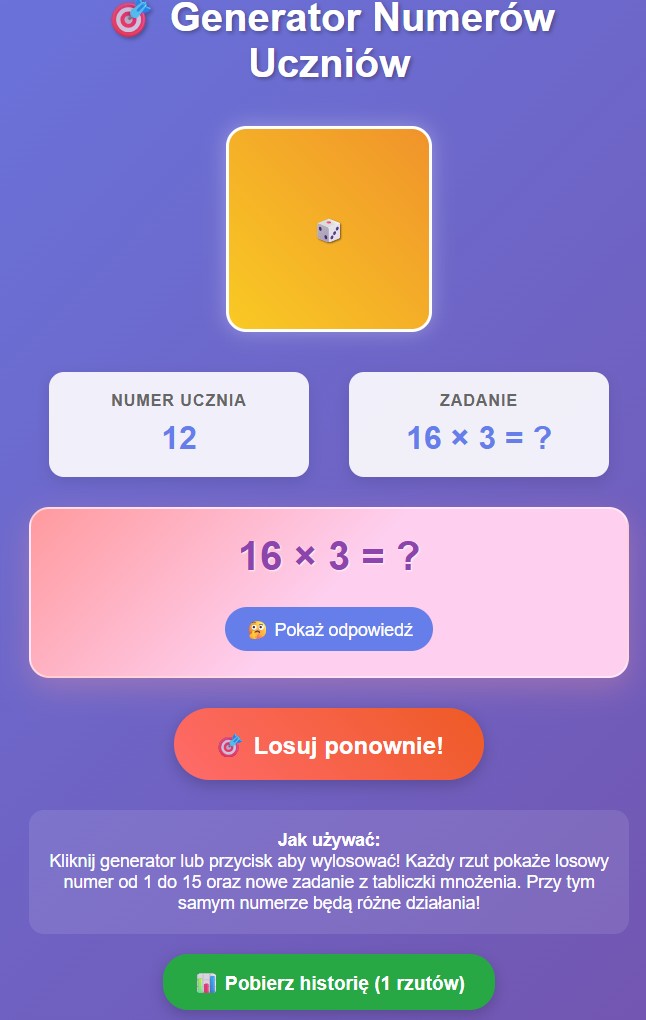Draw again with Losuj ponownie!
Screen dimensions: 646x1020
point(329,745)
